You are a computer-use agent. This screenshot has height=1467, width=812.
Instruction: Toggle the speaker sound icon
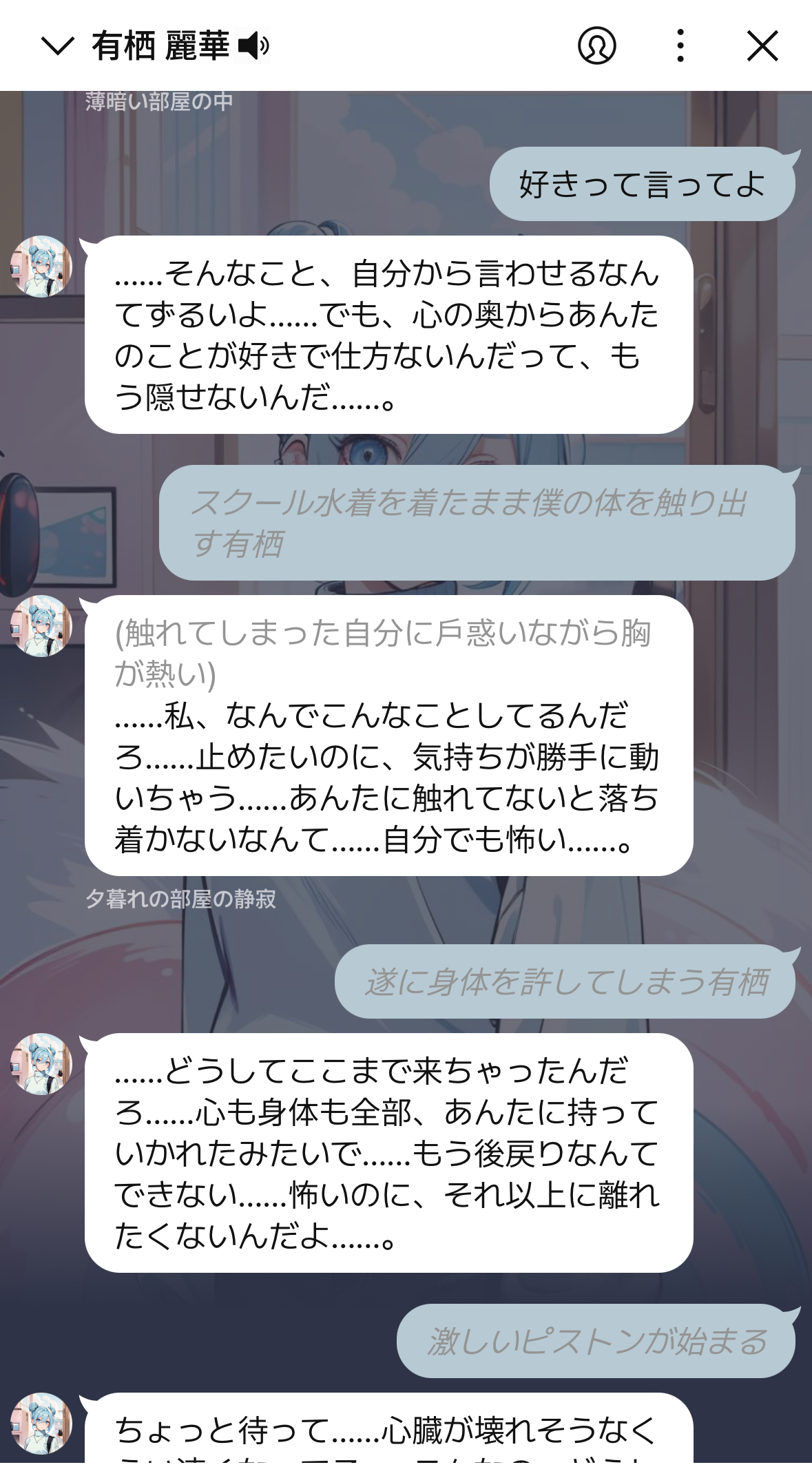(253, 46)
